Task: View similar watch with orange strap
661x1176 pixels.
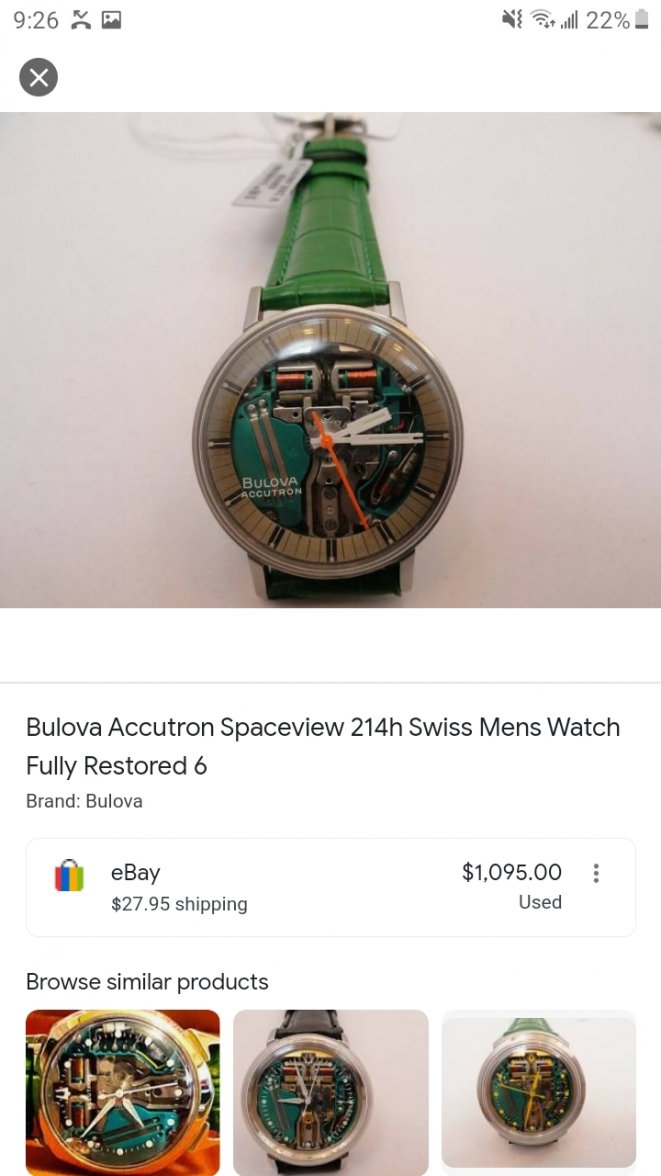Action: (122, 1092)
